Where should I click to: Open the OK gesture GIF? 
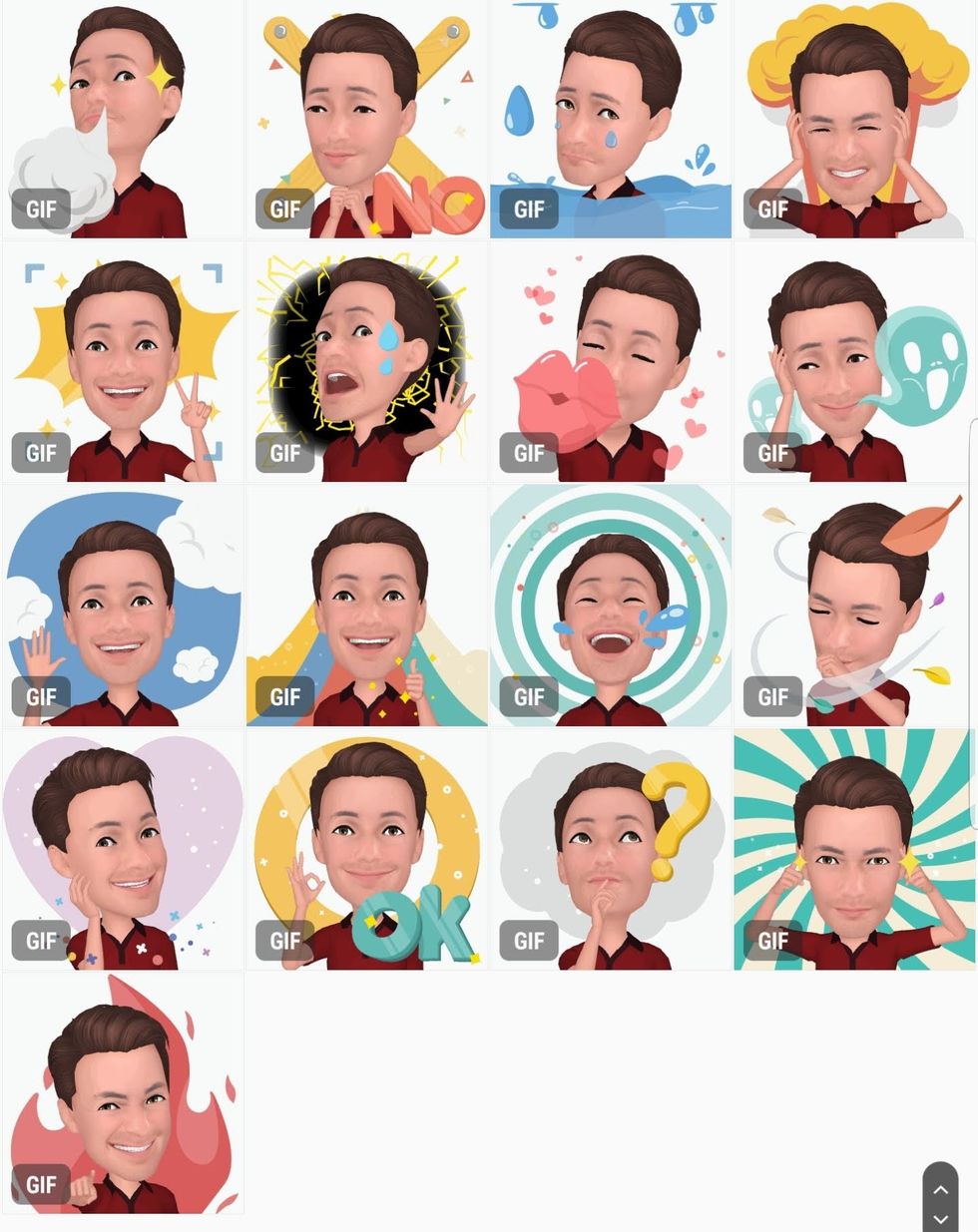click(366, 850)
